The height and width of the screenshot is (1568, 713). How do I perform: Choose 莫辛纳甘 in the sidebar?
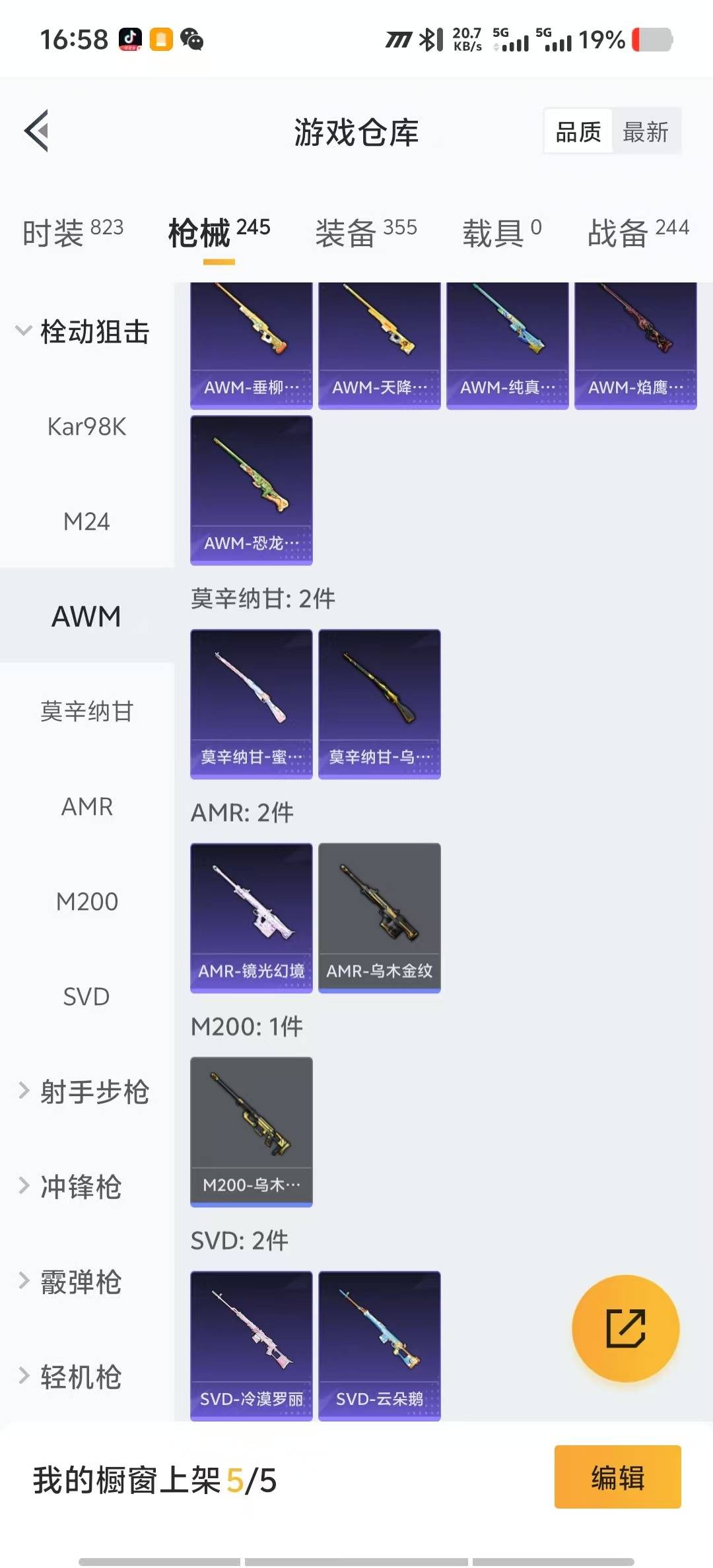pos(86,712)
